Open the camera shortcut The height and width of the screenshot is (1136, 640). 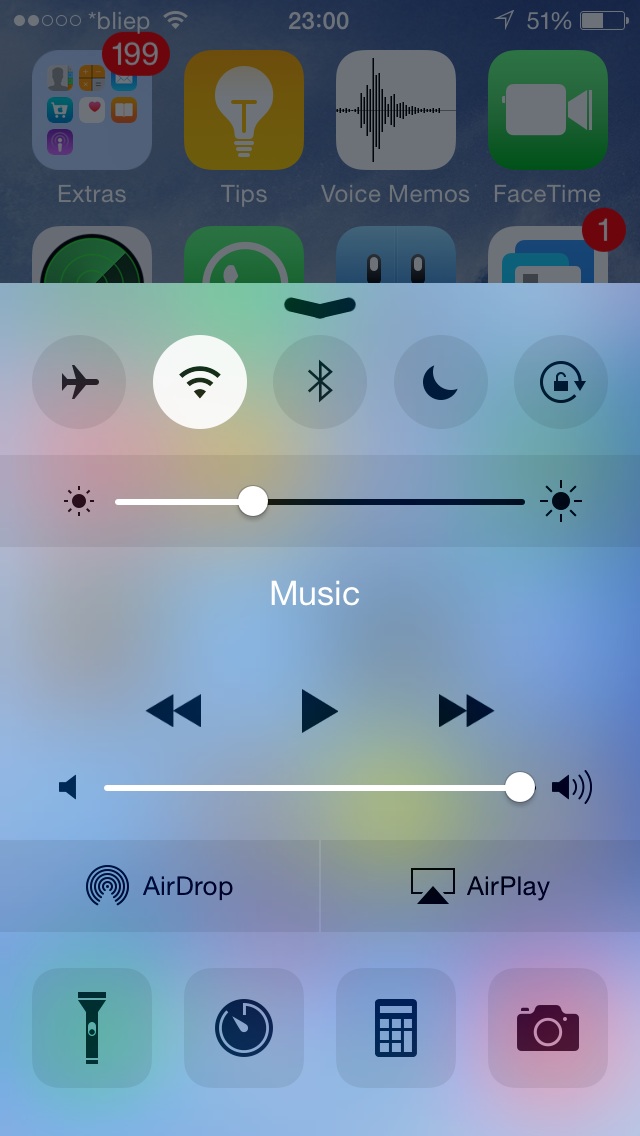[548, 1027]
